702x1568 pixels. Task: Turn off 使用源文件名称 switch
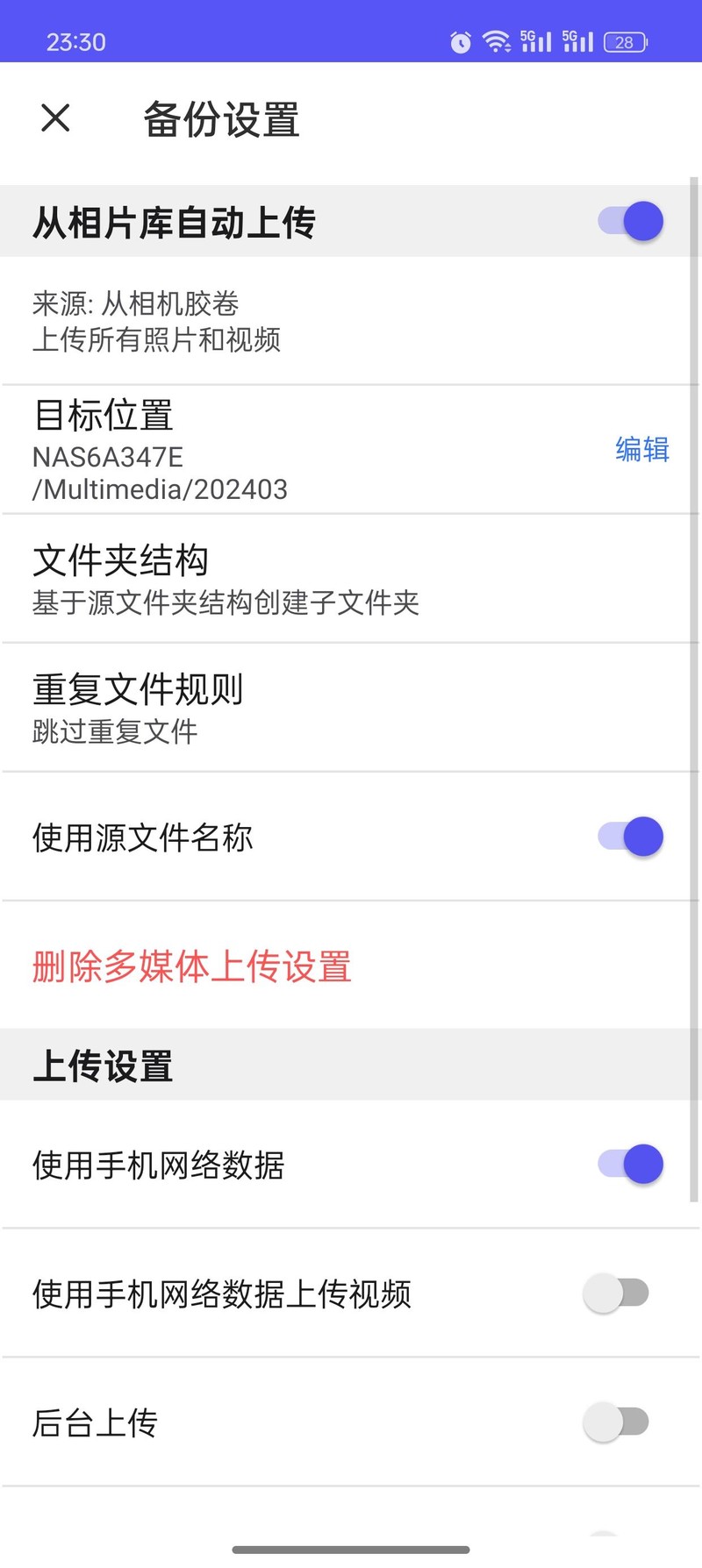click(628, 837)
